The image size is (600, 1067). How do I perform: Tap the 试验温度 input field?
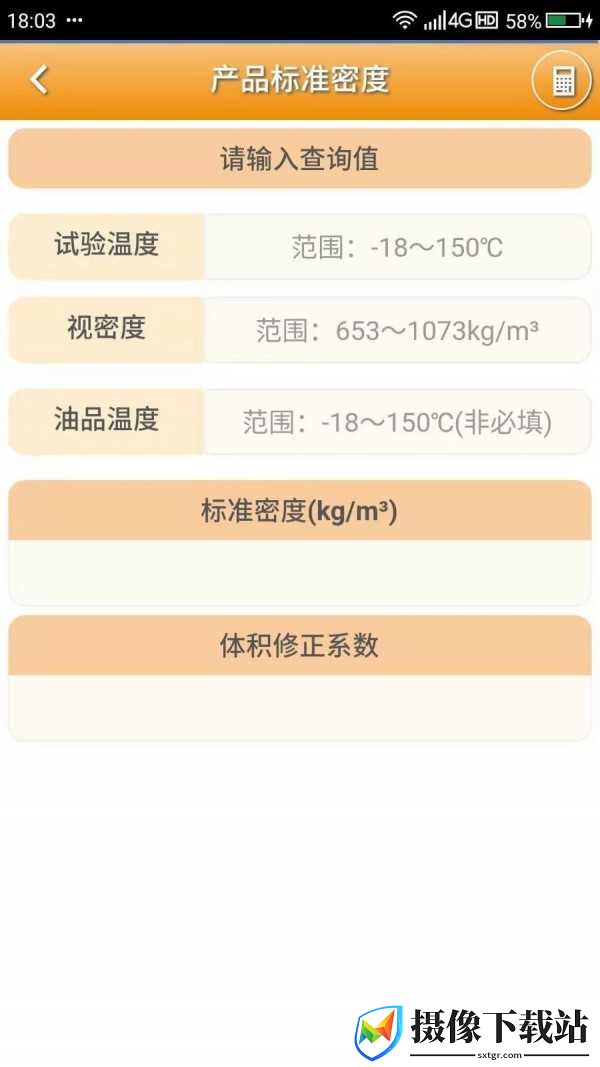click(x=397, y=246)
